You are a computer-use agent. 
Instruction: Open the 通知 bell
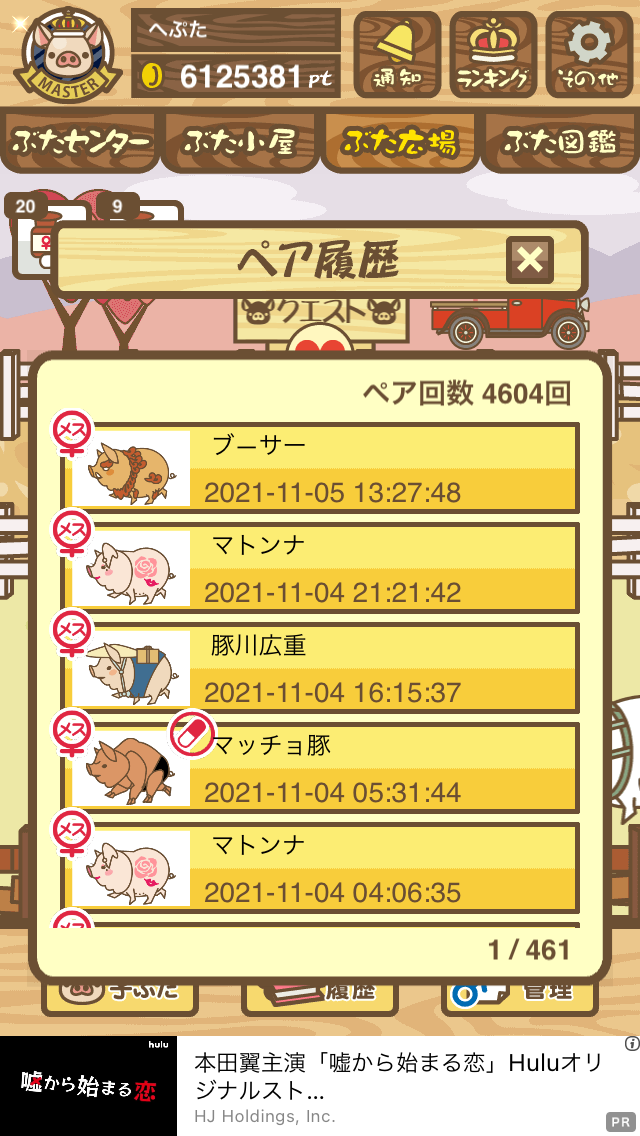coord(397,54)
